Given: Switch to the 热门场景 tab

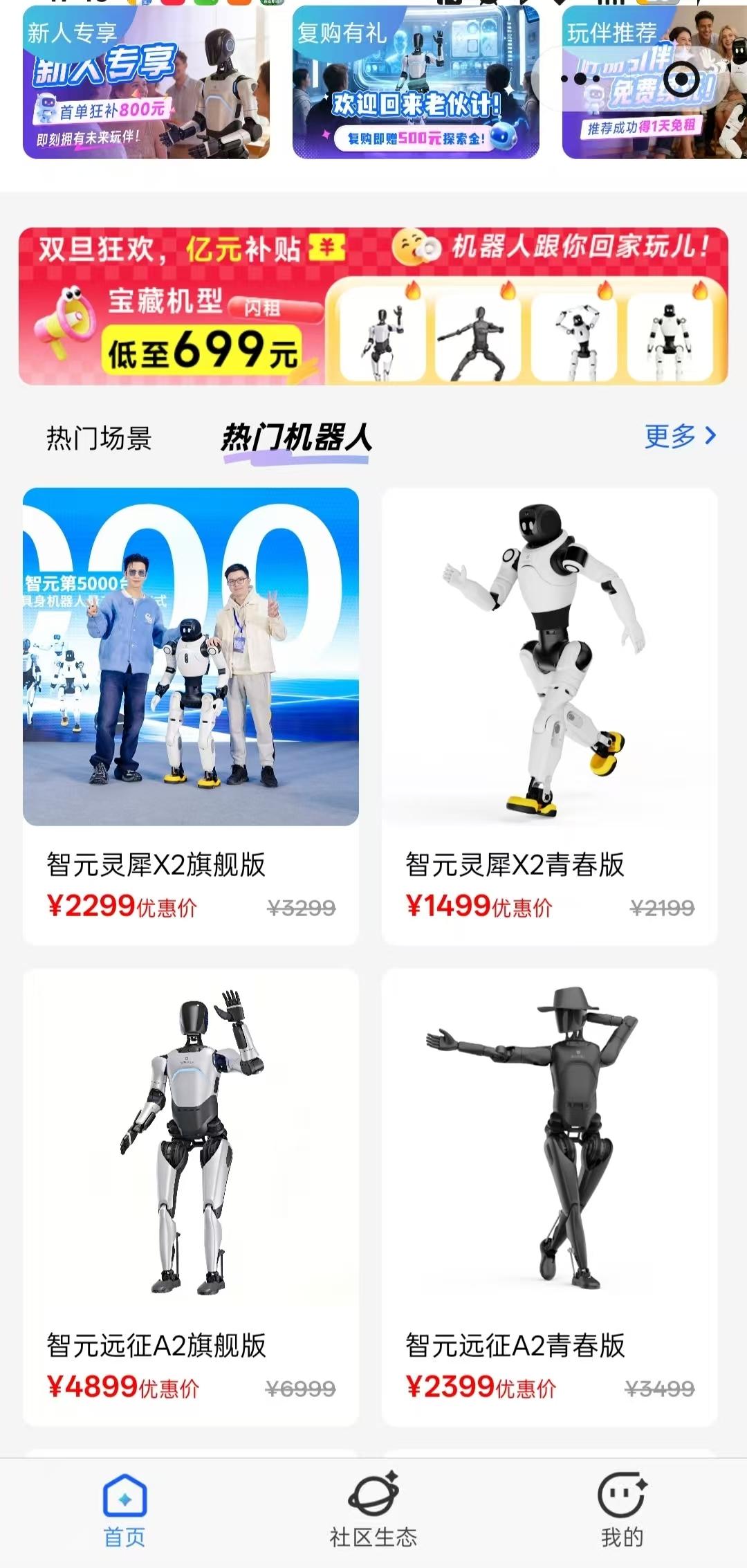Looking at the screenshot, I should pos(99,438).
